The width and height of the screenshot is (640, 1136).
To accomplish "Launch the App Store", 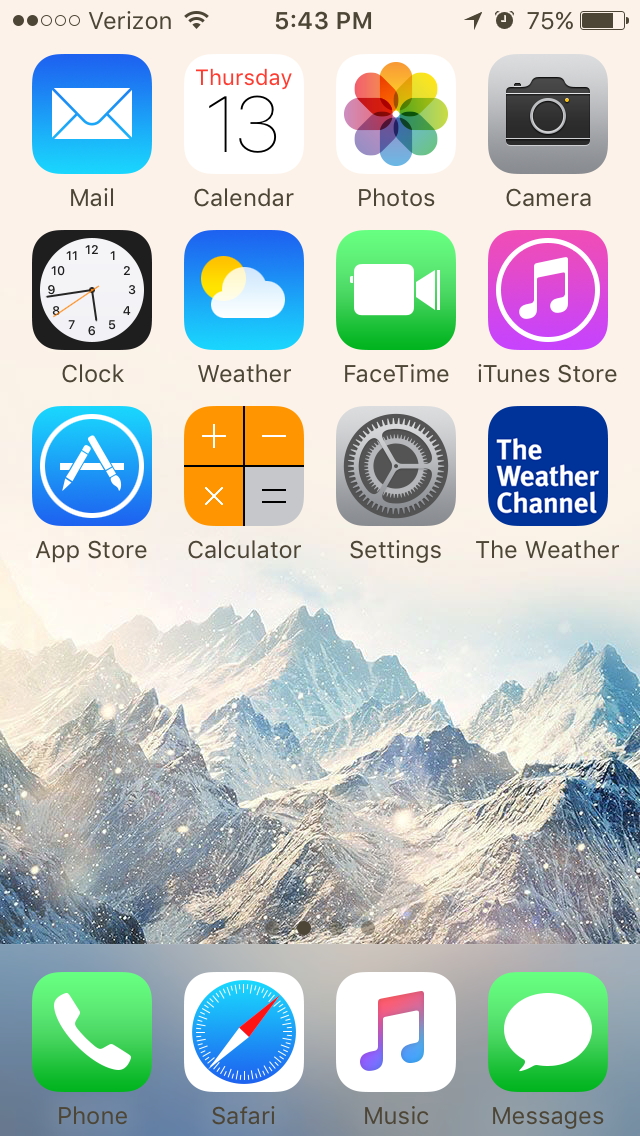I will (92, 466).
